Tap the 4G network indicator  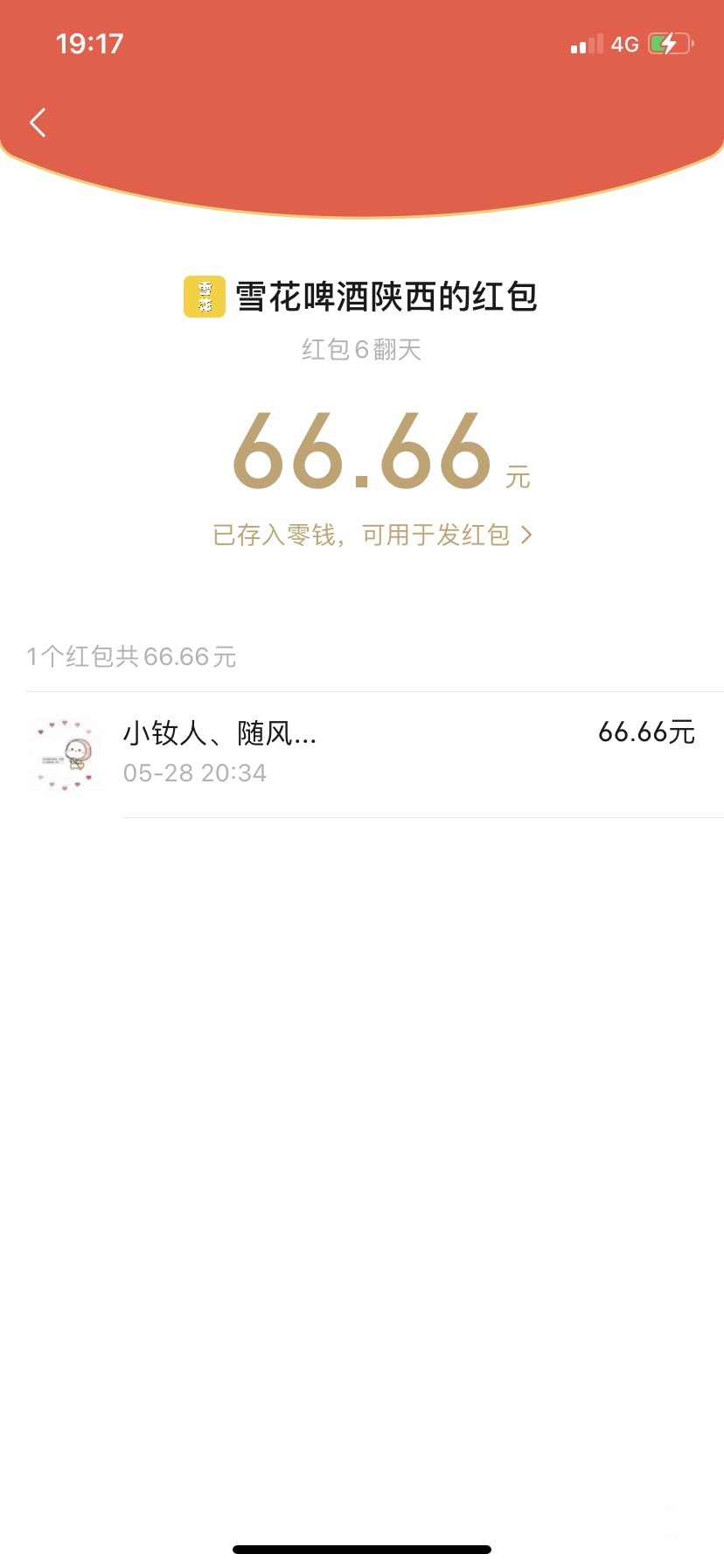[x=623, y=43]
